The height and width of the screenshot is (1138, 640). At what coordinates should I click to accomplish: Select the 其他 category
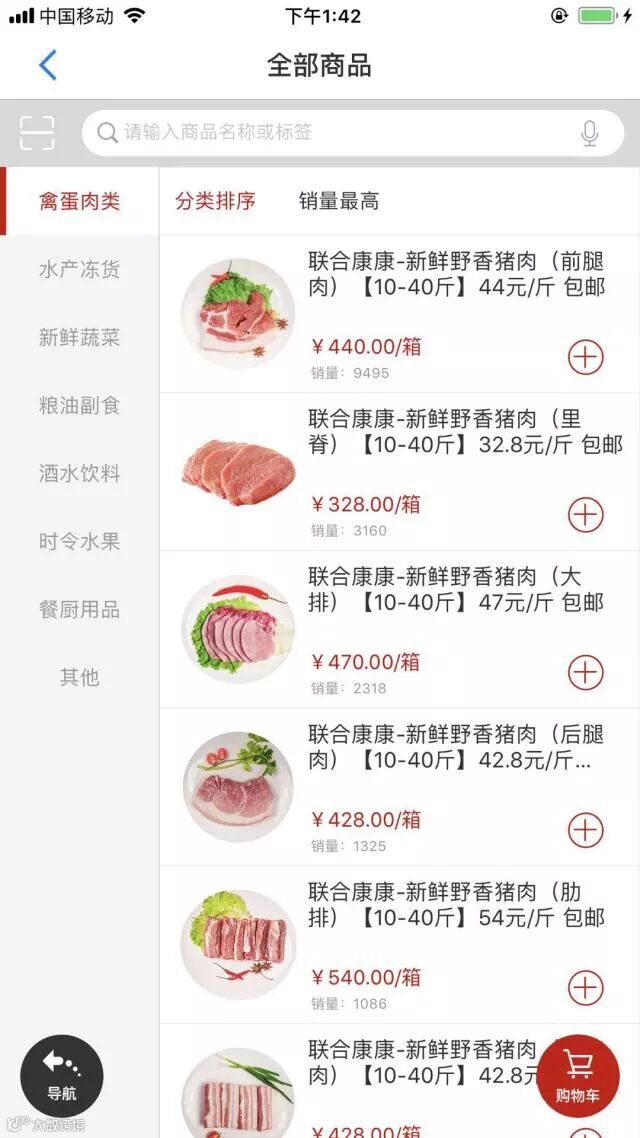pos(79,677)
